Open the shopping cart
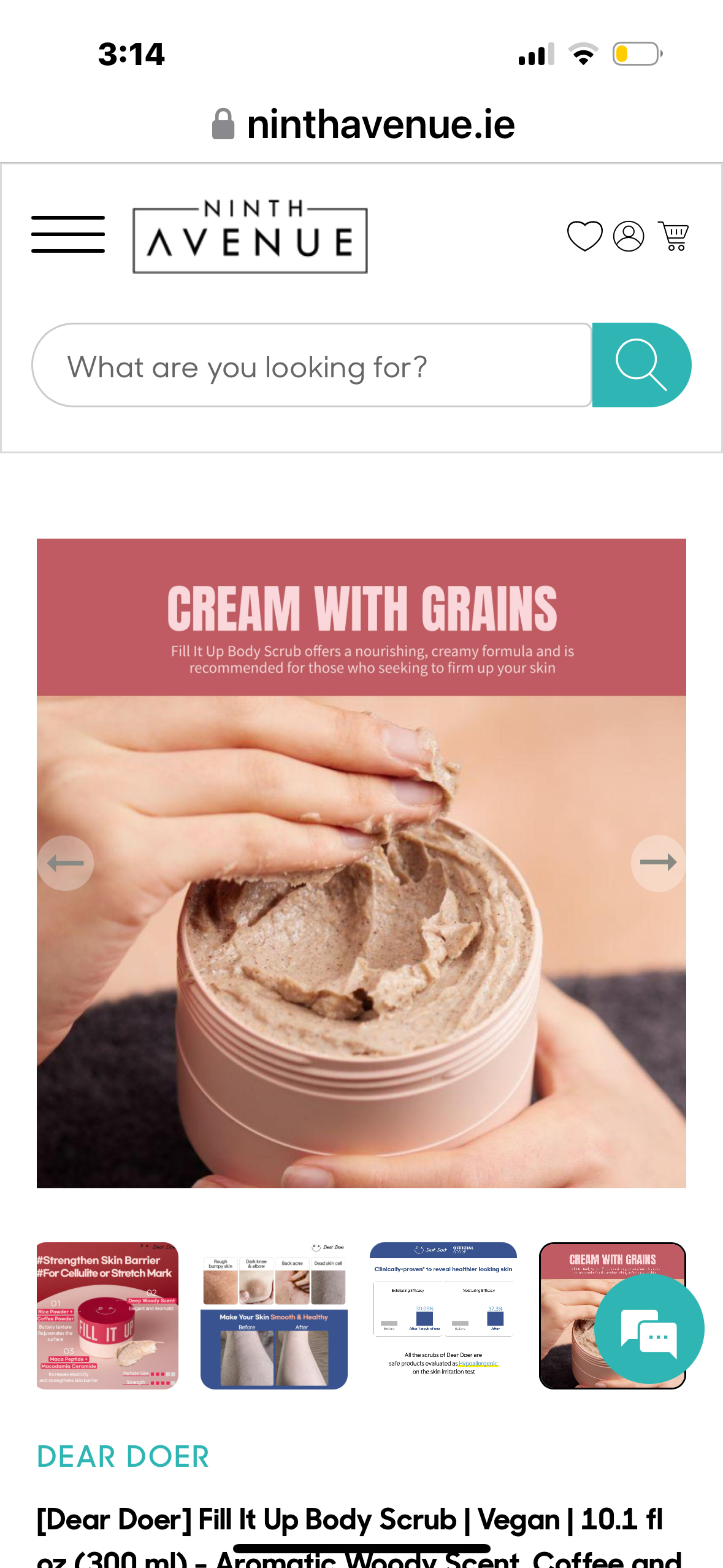The width and height of the screenshot is (723, 1568). (673, 236)
